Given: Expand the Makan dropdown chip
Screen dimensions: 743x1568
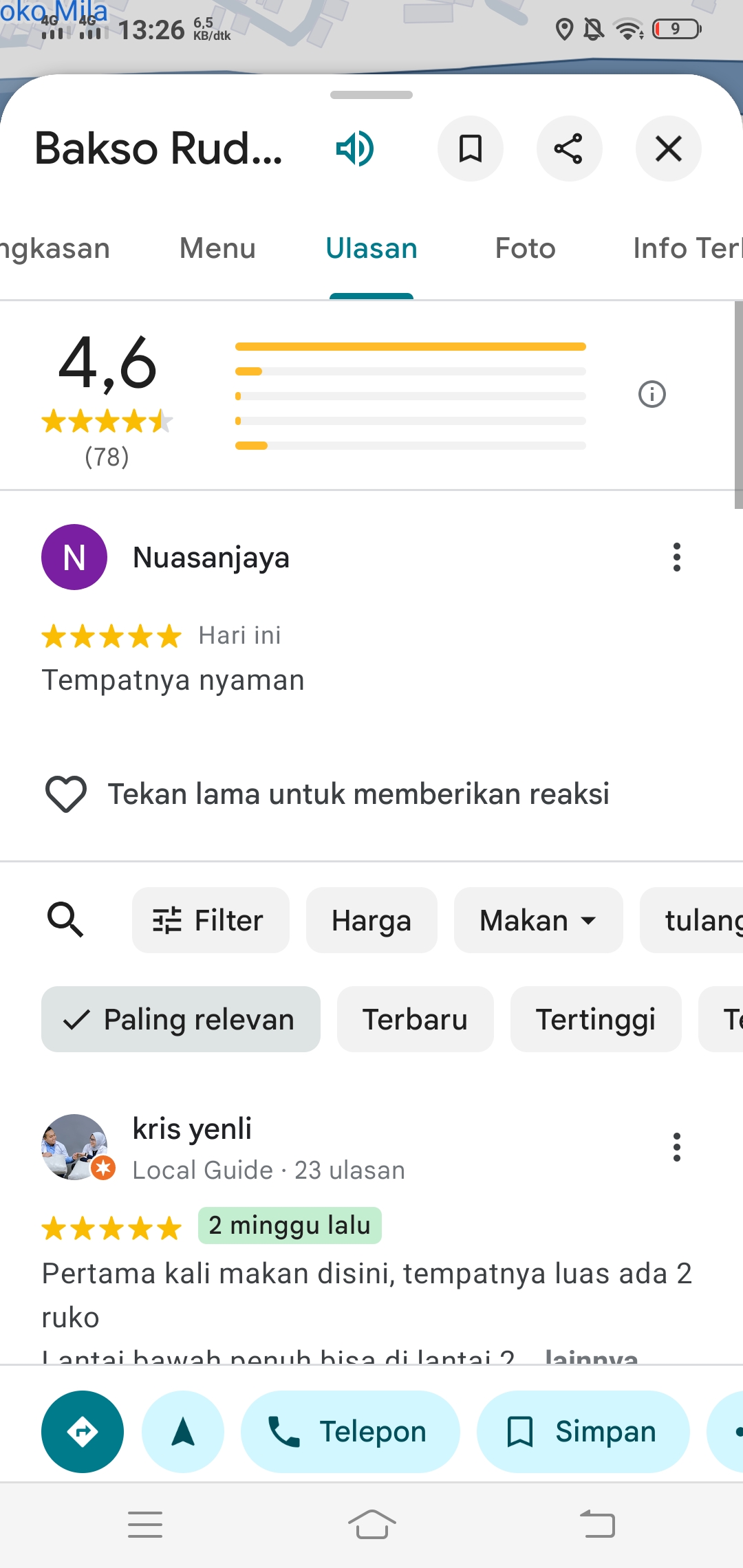Looking at the screenshot, I should 538,920.
